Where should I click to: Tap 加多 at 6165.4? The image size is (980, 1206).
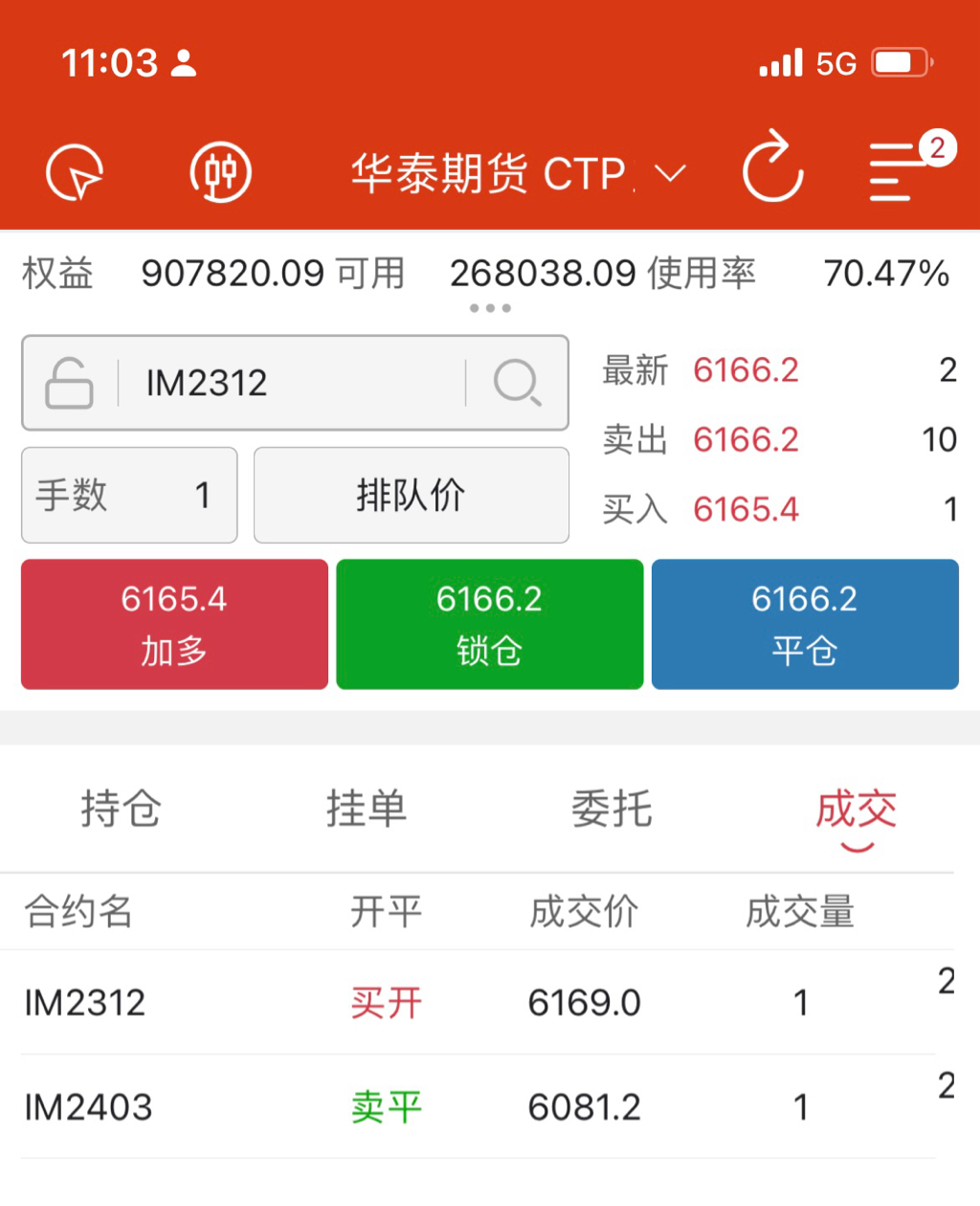click(x=174, y=624)
